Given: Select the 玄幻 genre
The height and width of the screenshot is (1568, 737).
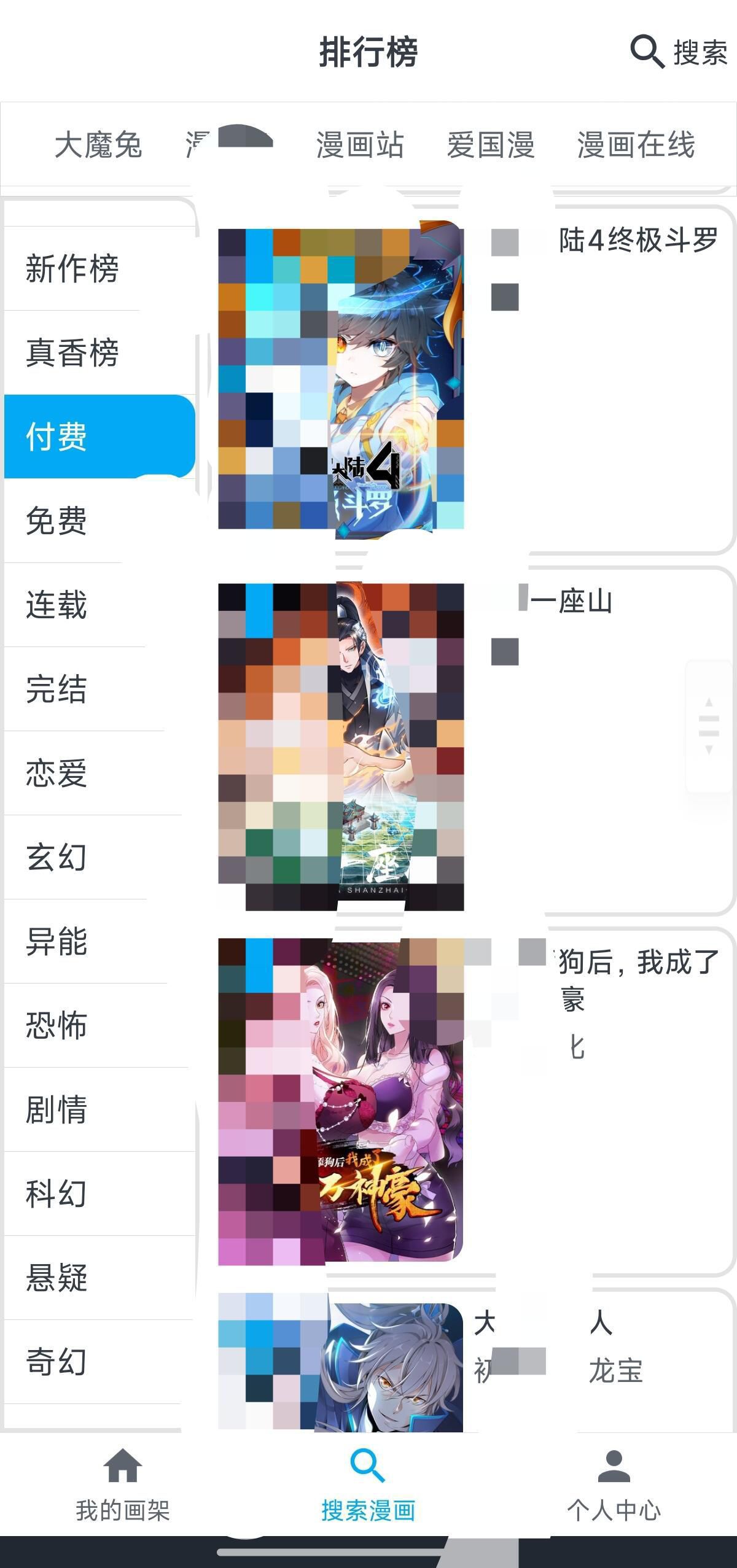Looking at the screenshot, I should (x=57, y=857).
